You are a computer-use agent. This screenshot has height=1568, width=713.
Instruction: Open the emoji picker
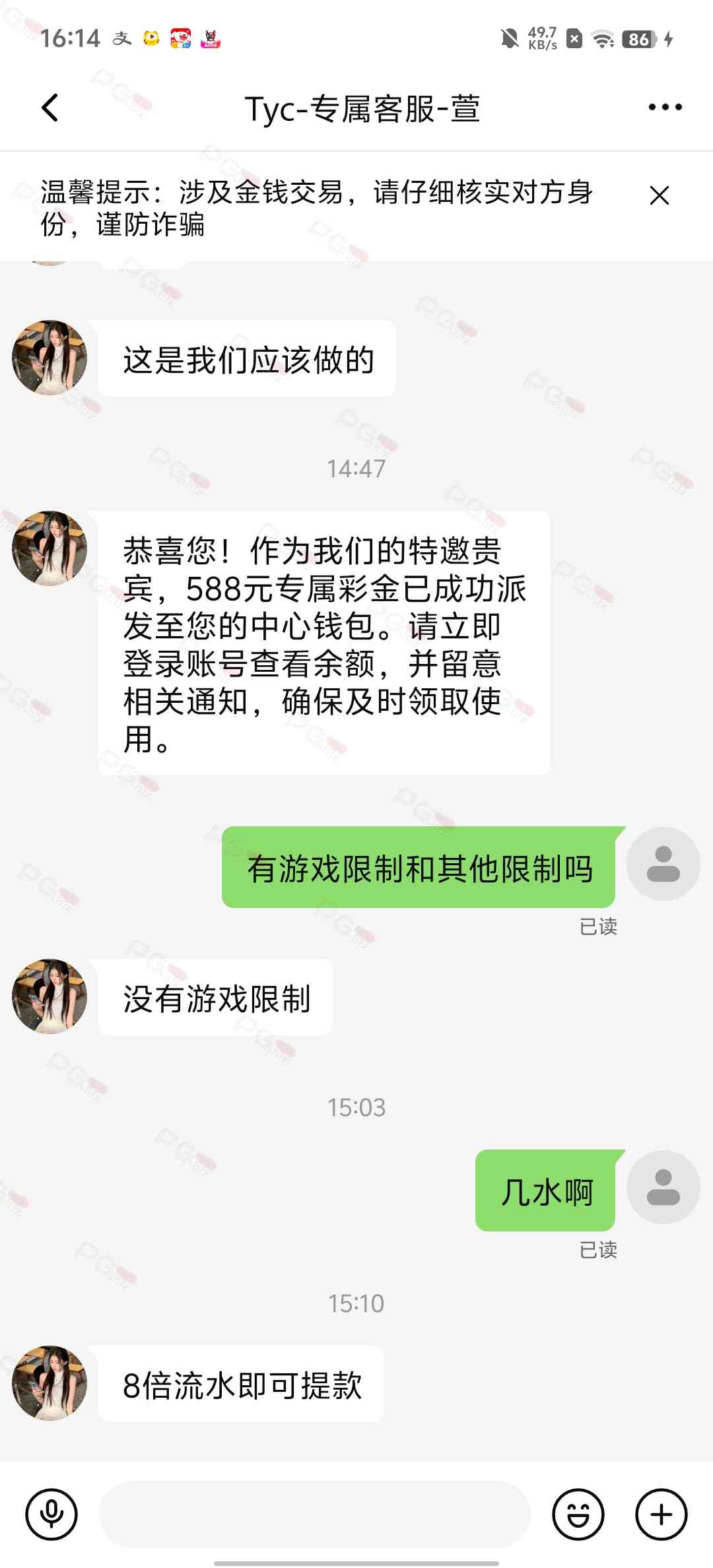tap(578, 1515)
